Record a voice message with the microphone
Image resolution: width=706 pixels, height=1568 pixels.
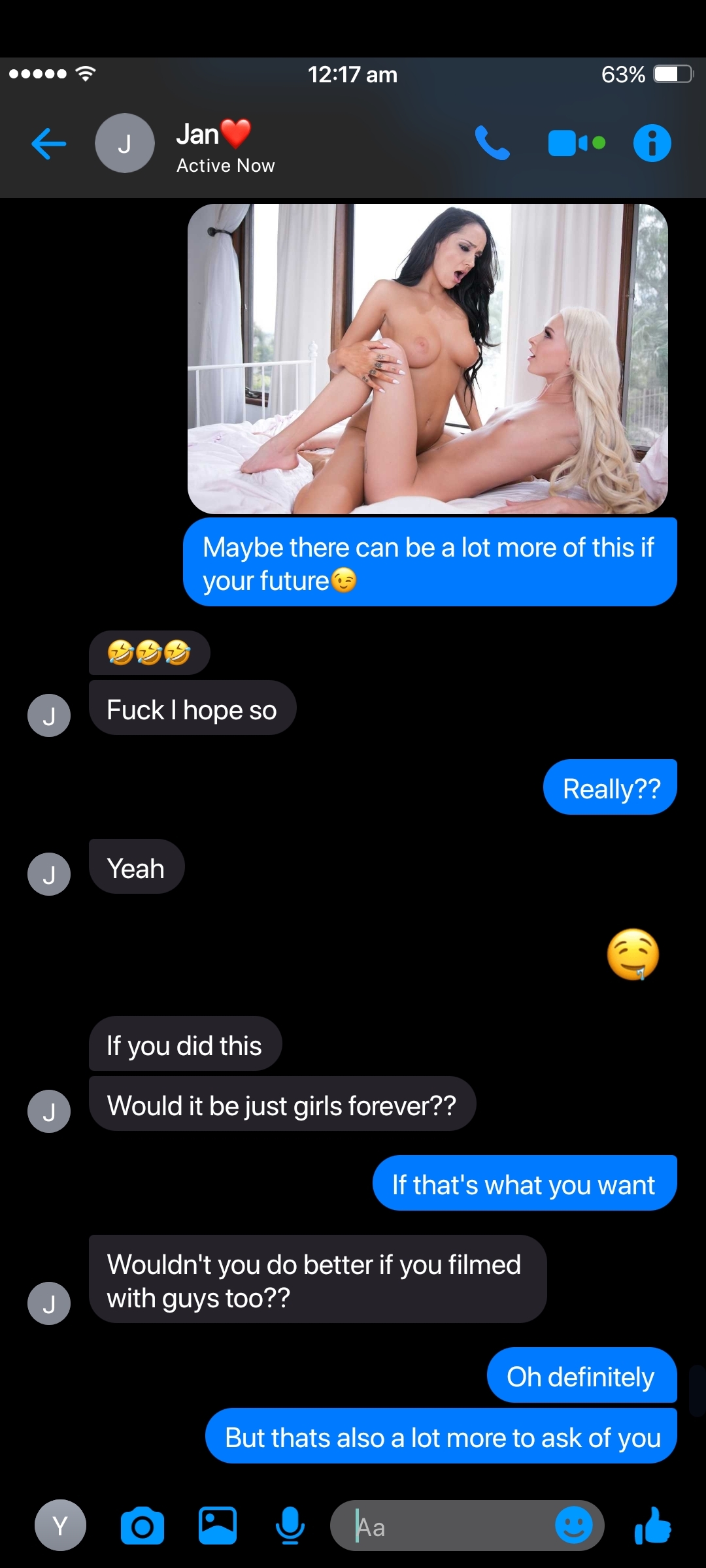[290, 1526]
